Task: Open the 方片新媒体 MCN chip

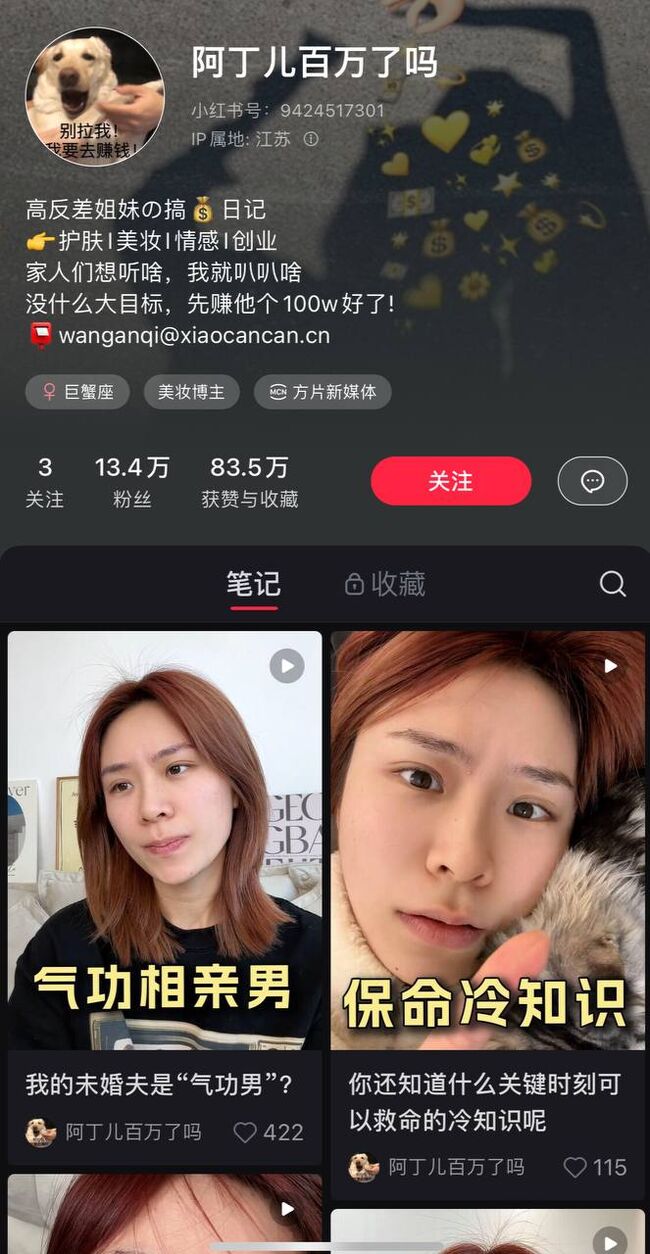Action: [x=322, y=392]
